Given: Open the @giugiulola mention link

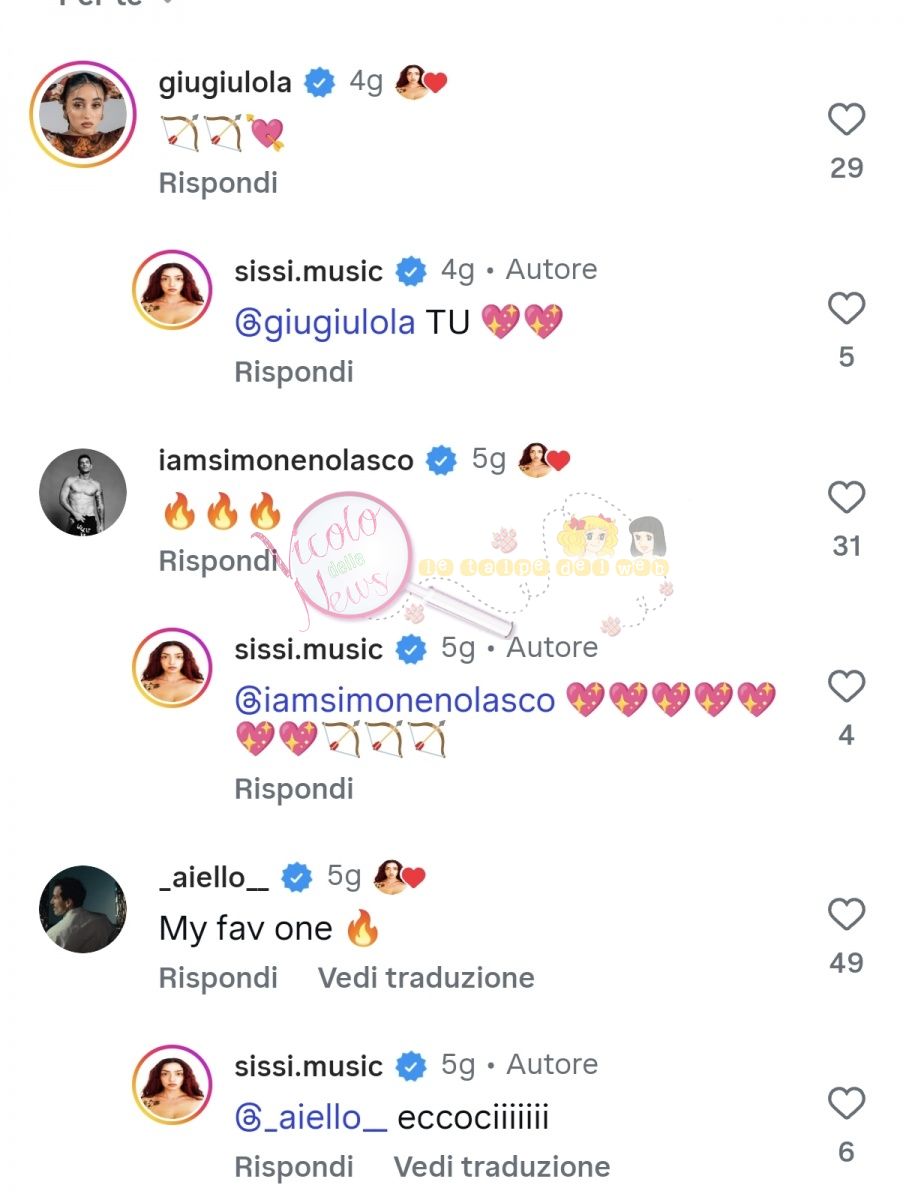Looking at the screenshot, I should 325,323.
